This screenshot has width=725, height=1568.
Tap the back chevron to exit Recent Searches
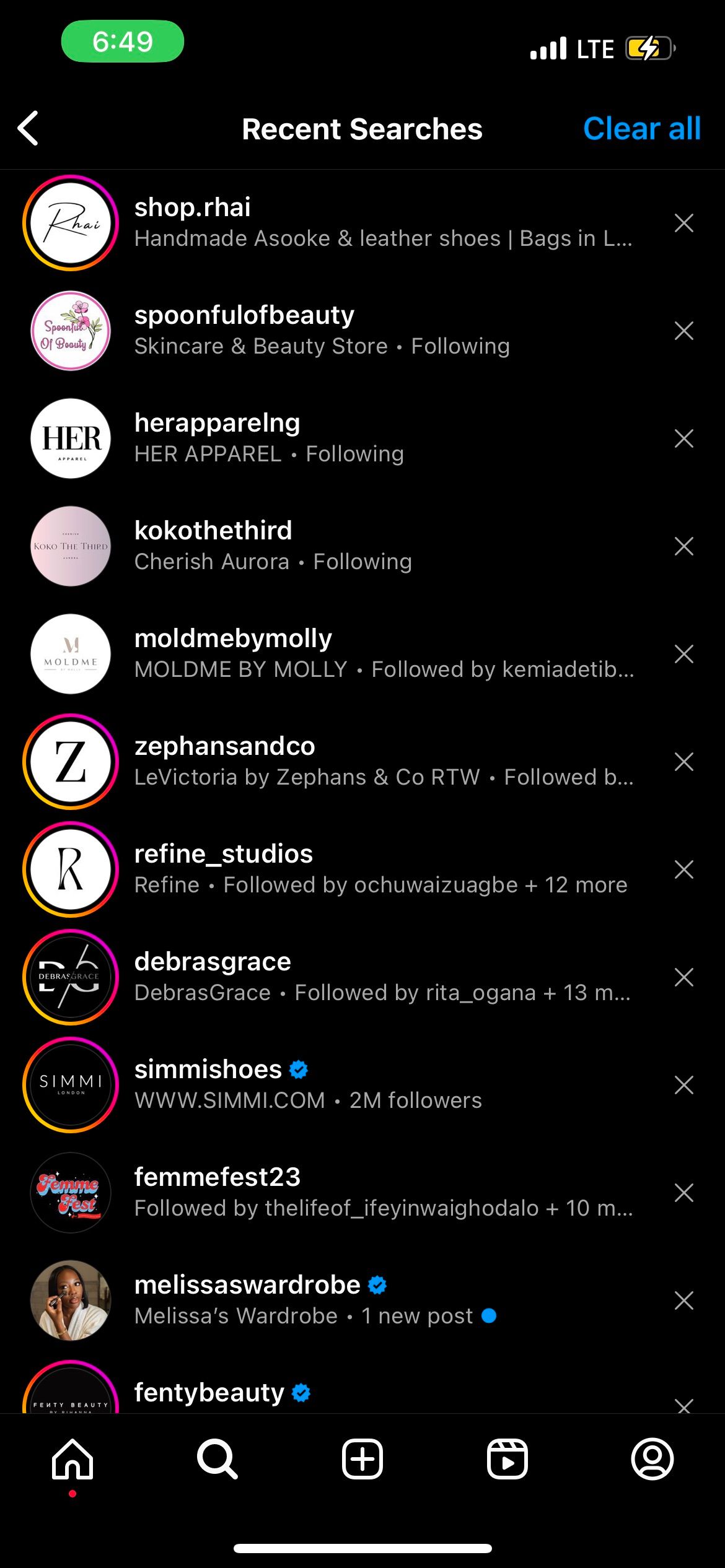pyautogui.click(x=28, y=129)
